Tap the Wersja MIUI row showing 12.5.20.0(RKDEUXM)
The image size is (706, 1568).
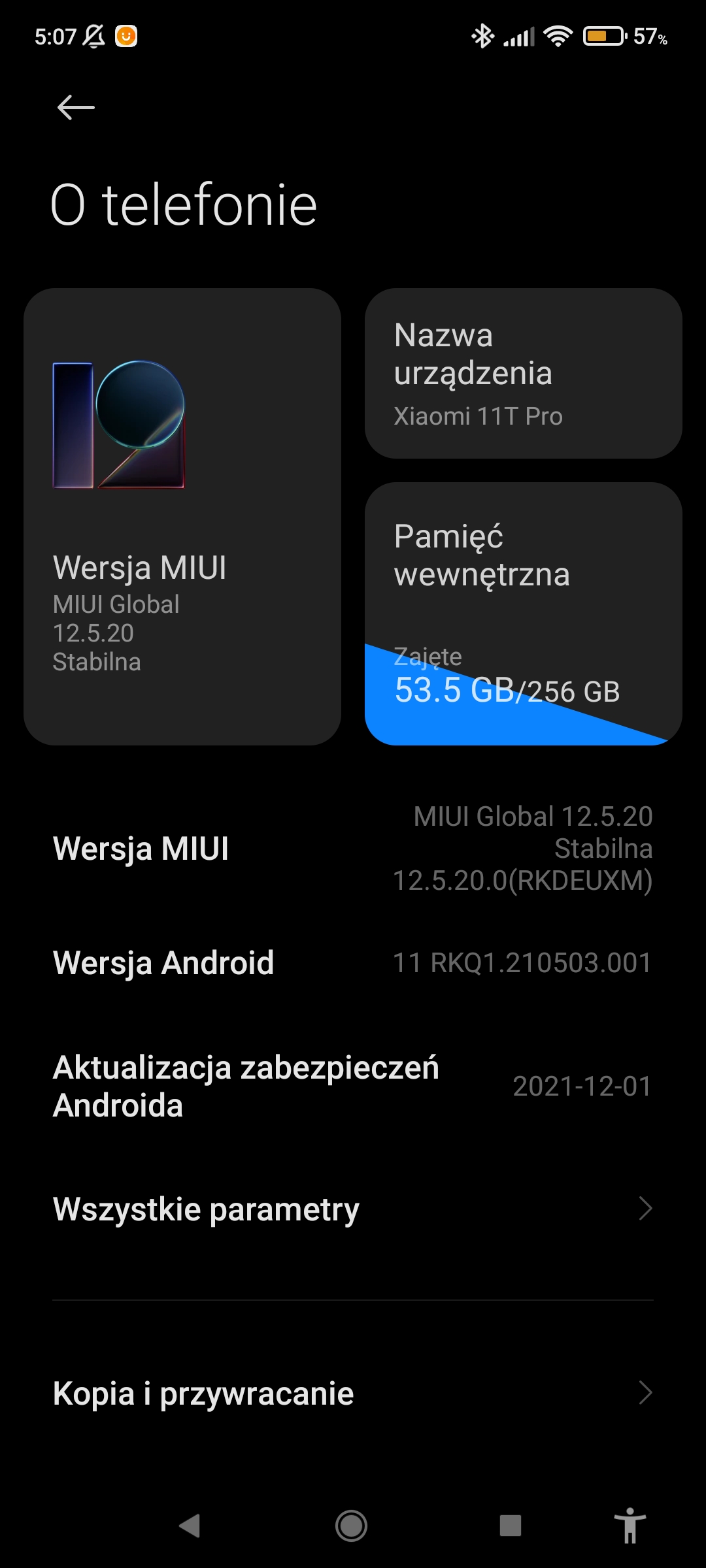[x=353, y=848]
